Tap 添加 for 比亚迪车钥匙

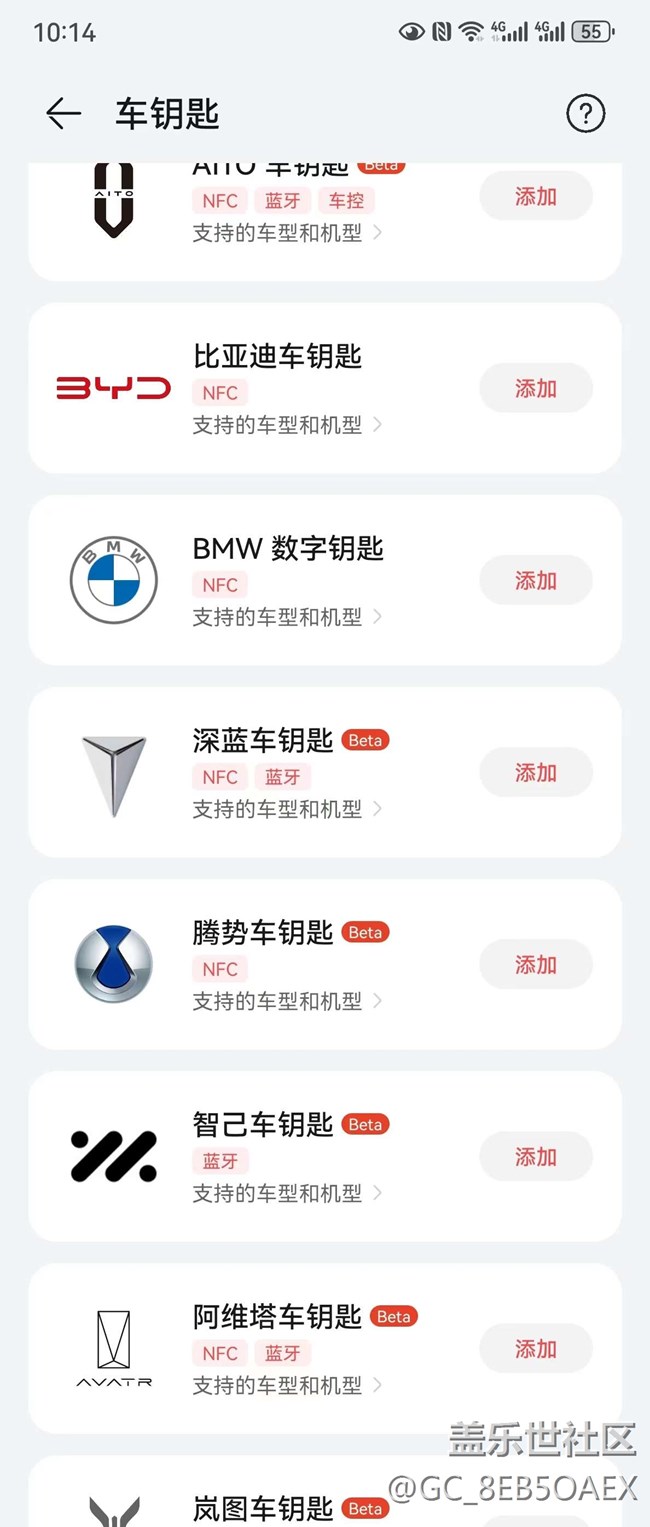click(535, 389)
